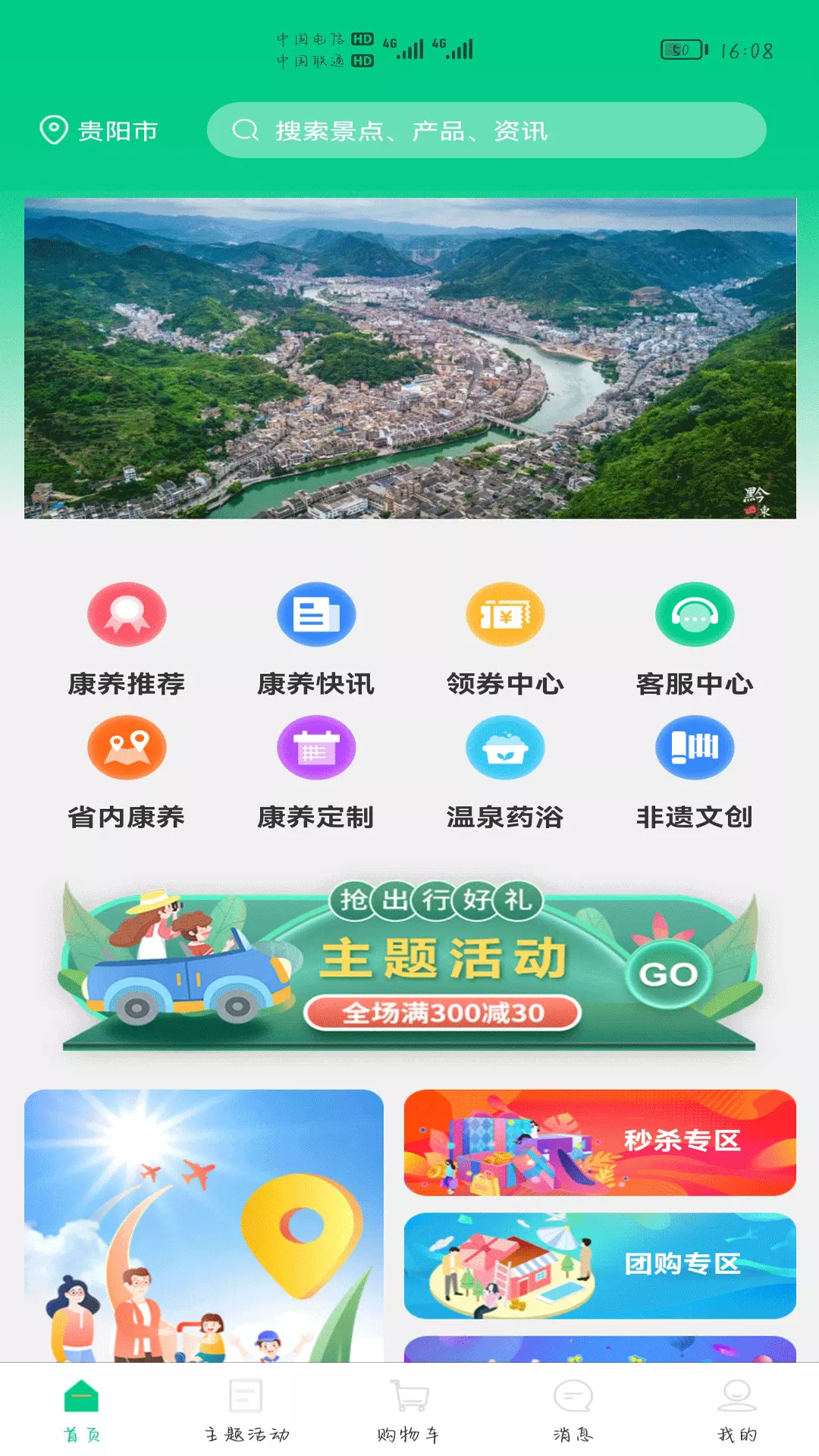Open the travel illustration card with location pin
This screenshot has height=1456, width=819.
204,1225
